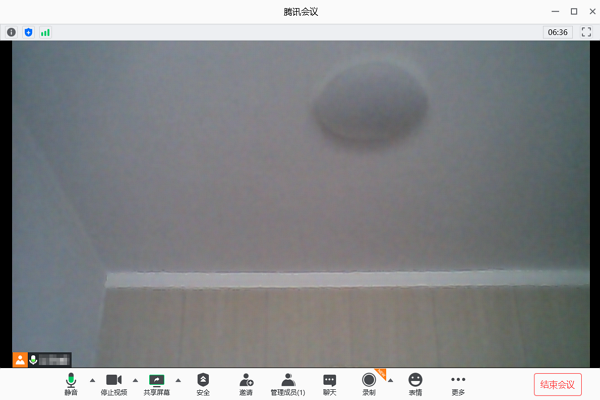
Task: Expand the recording options arrow
Action: click(389, 380)
